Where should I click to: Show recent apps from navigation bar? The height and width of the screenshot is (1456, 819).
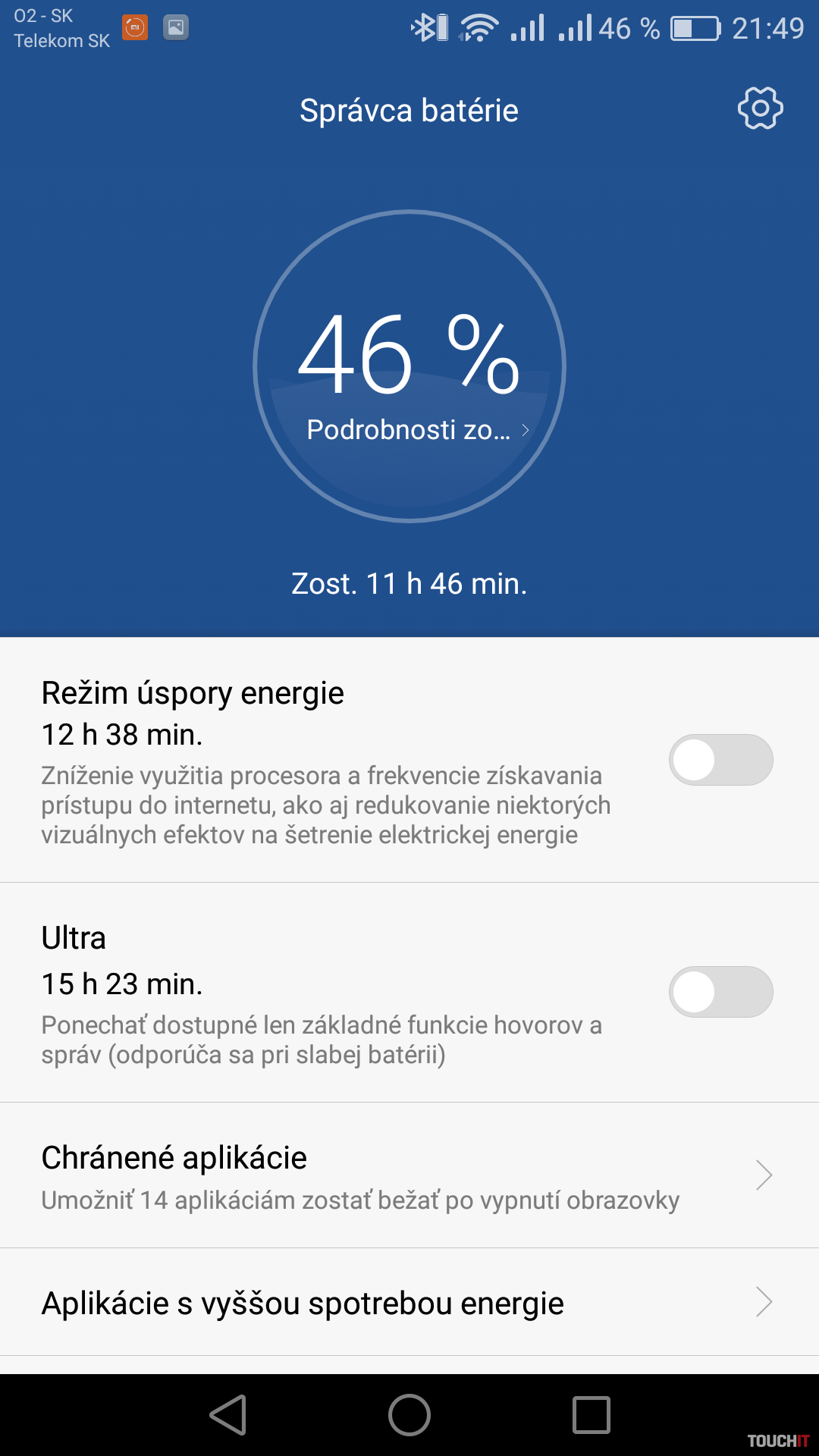(591, 1415)
